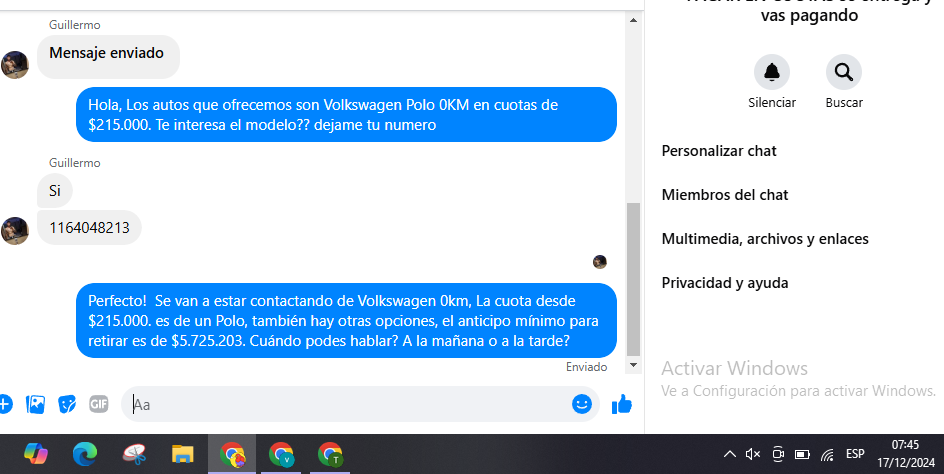Expand Privacidad y ayuda section
This screenshot has width=944, height=474.
coord(725,283)
